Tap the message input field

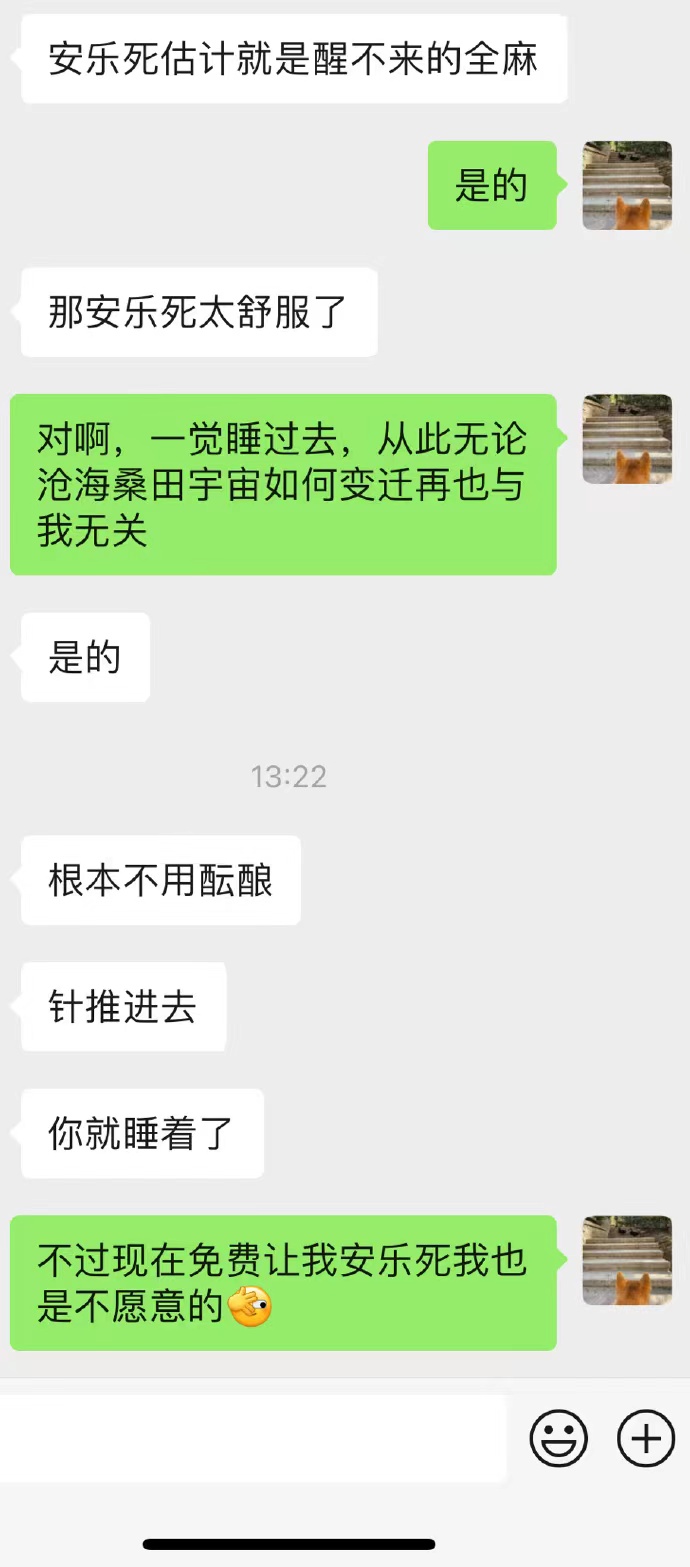[x=253, y=1438]
